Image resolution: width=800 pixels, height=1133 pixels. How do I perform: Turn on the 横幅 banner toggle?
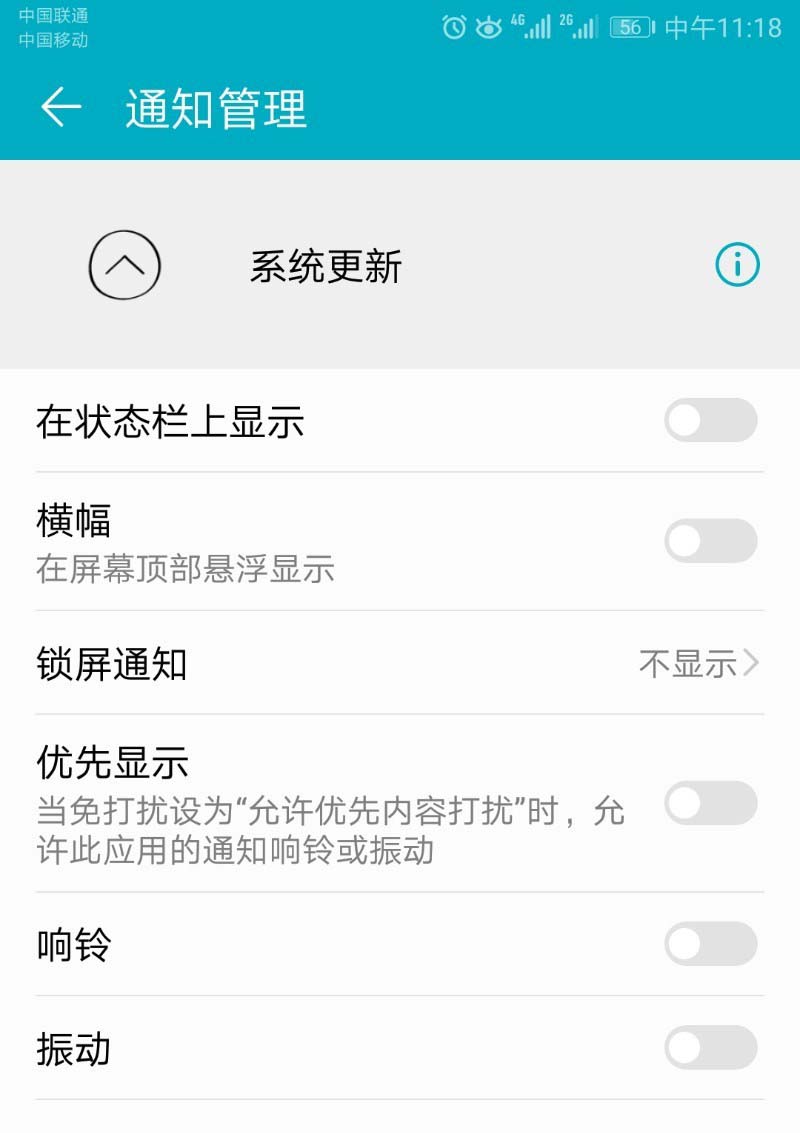pos(710,541)
